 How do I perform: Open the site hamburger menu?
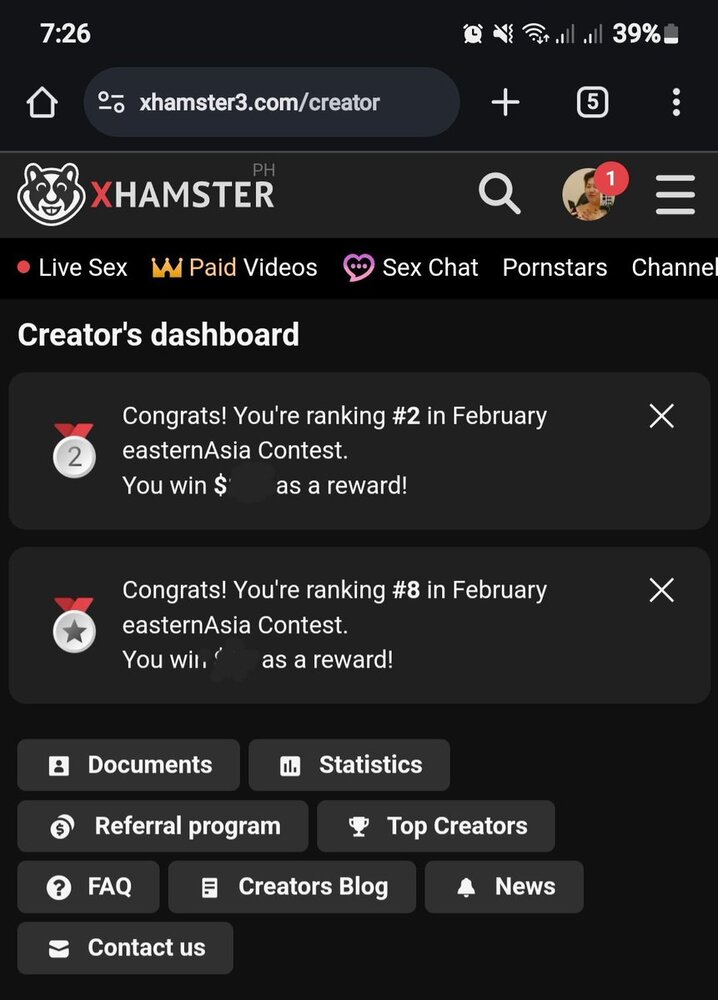click(x=675, y=194)
